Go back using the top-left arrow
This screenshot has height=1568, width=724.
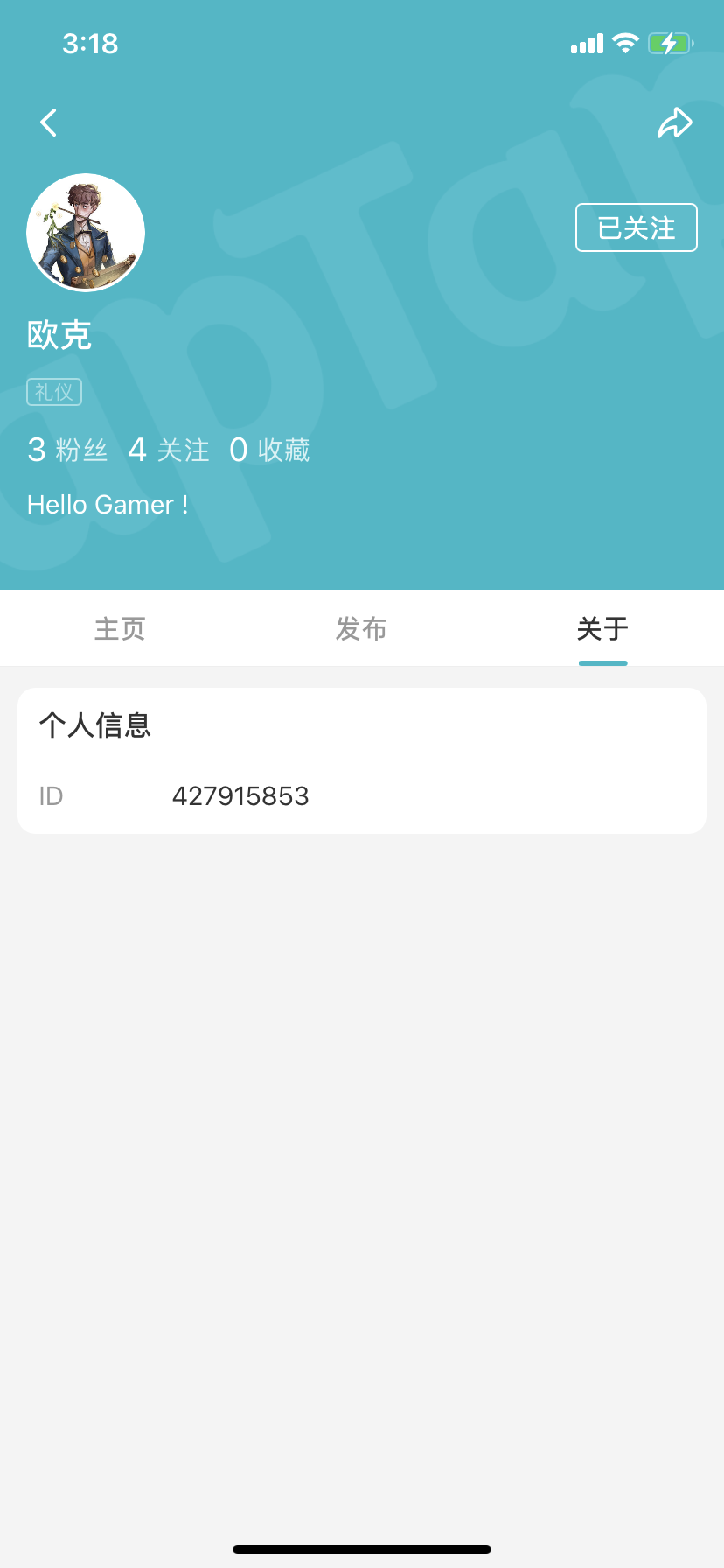point(49,122)
